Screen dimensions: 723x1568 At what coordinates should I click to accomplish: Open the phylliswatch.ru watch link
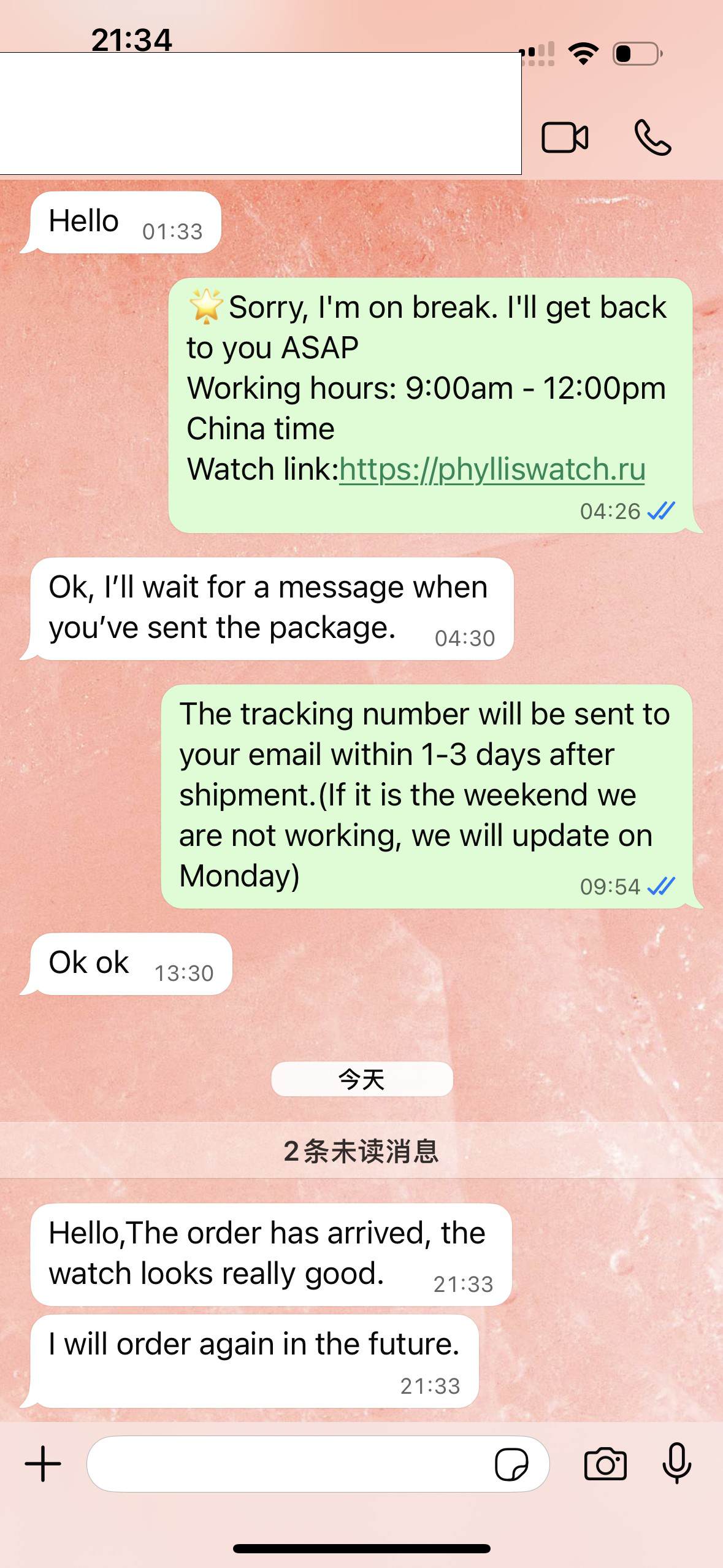pos(492,470)
